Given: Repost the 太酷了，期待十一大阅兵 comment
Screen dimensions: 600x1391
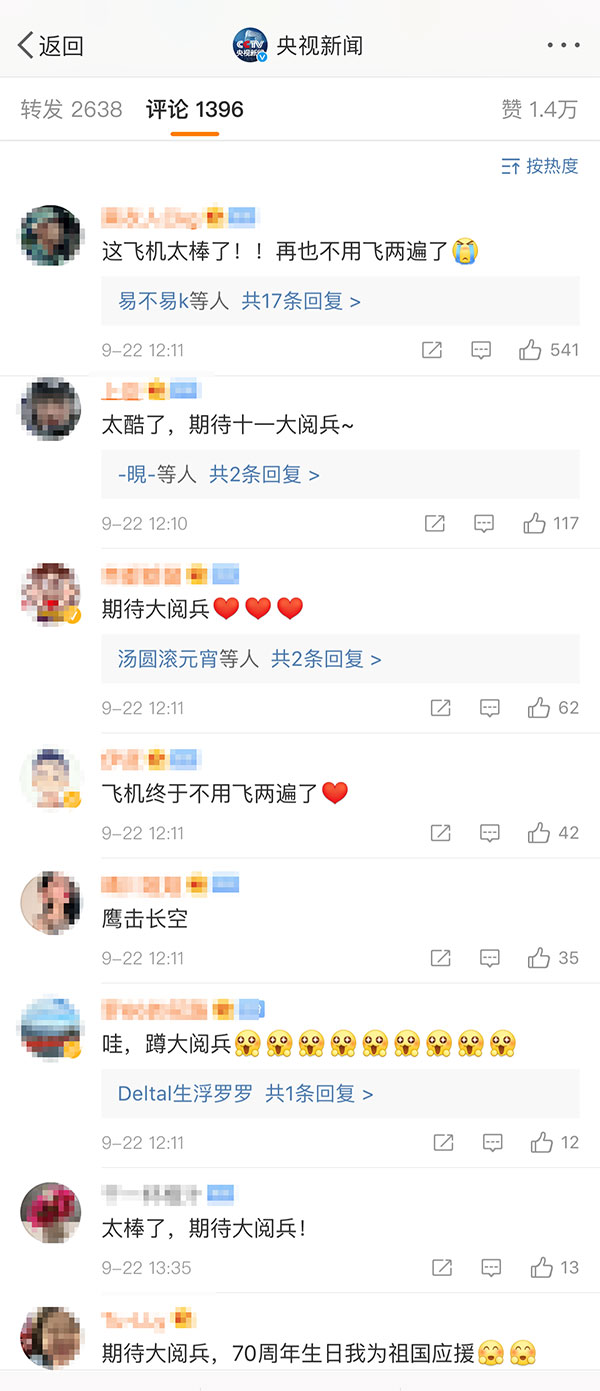Looking at the screenshot, I should [435, 523].
